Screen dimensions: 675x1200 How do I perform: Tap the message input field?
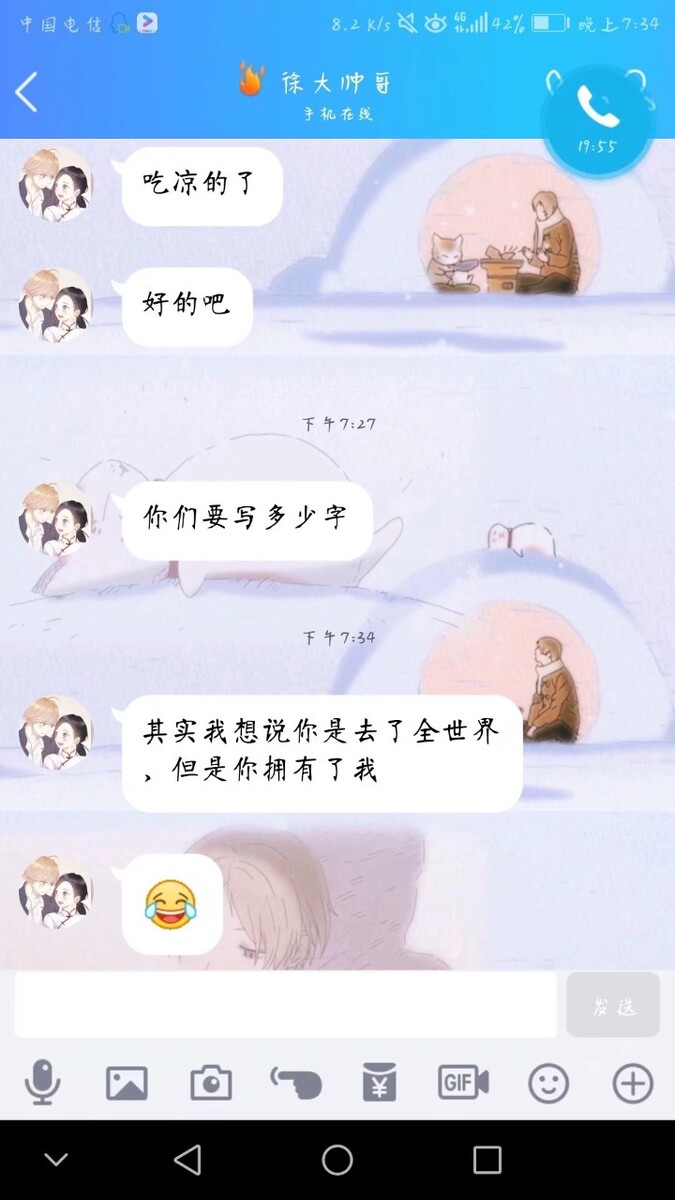(285, 1005)
